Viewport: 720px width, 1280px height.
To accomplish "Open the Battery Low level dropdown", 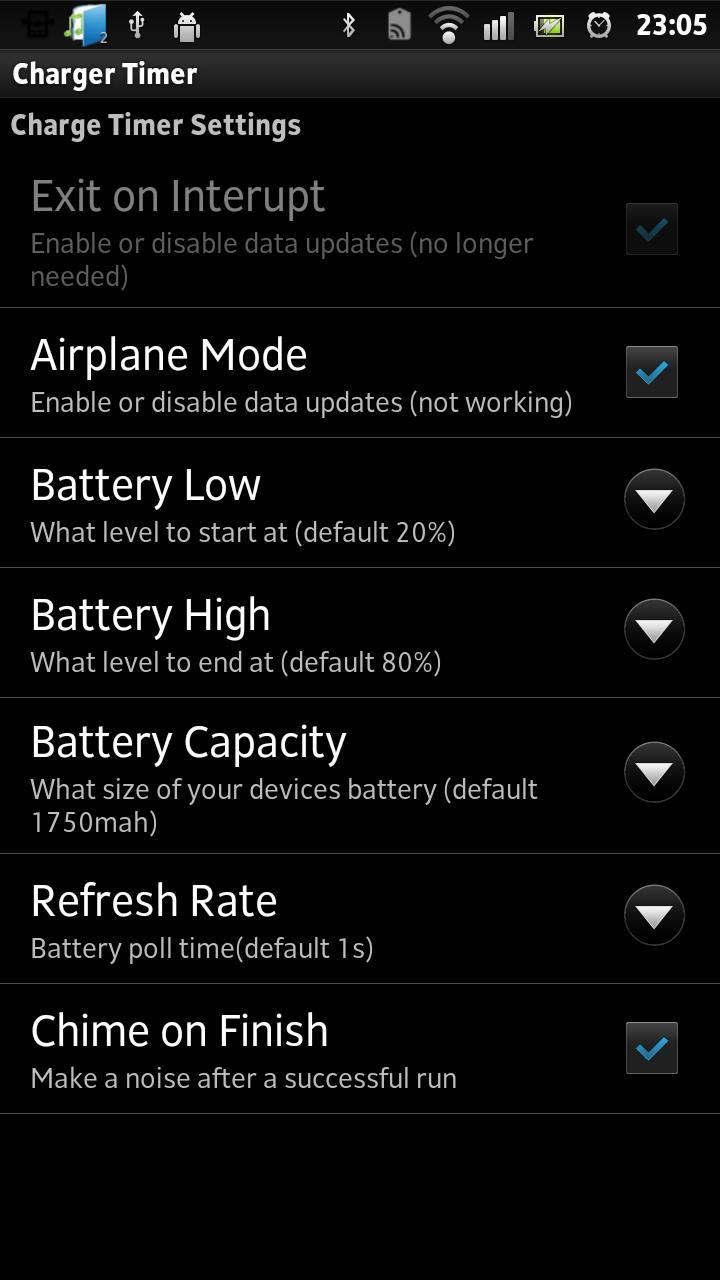I will [654, 499].
